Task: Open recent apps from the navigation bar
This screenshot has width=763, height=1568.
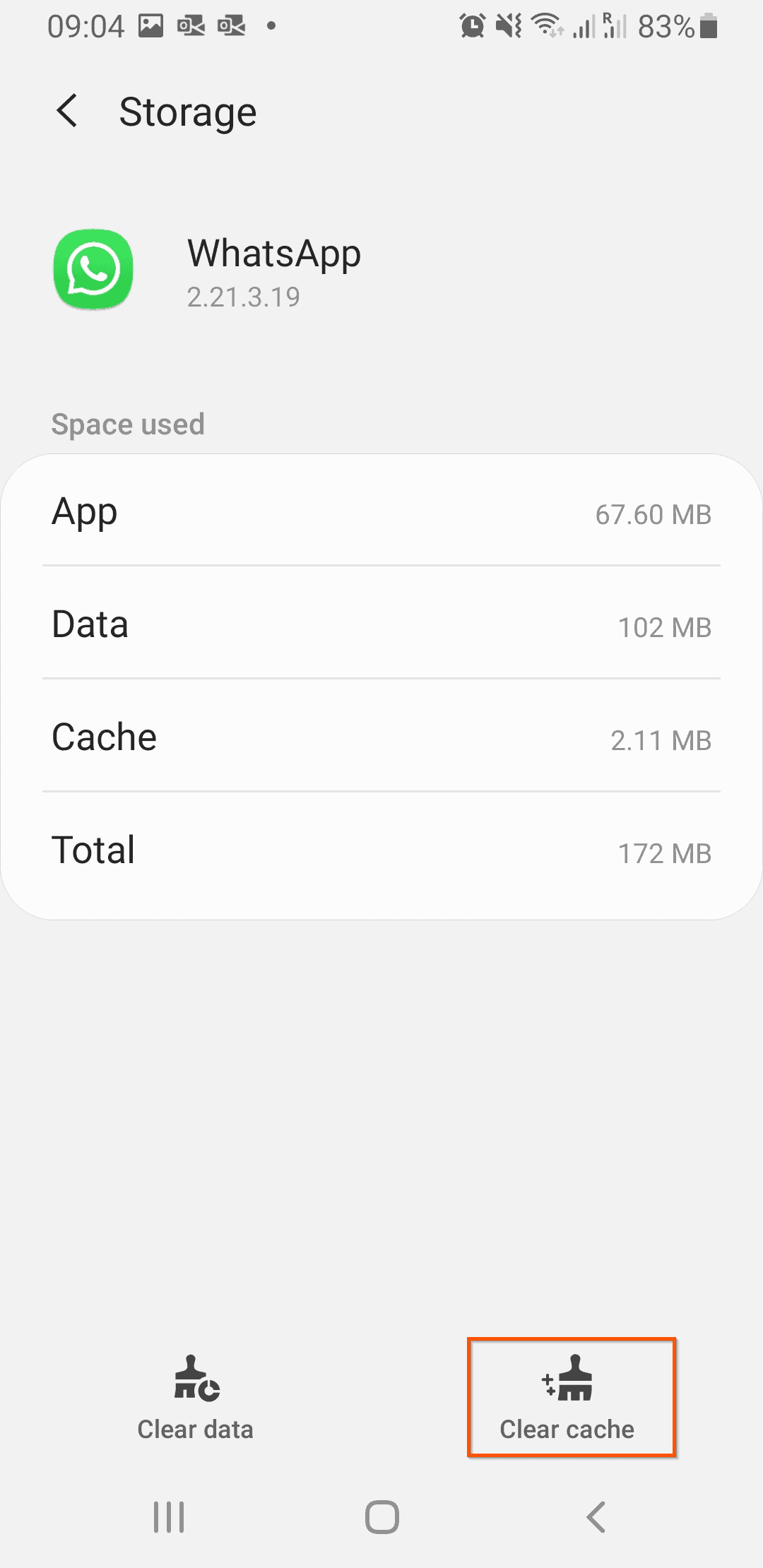Action: point(169,1516)
